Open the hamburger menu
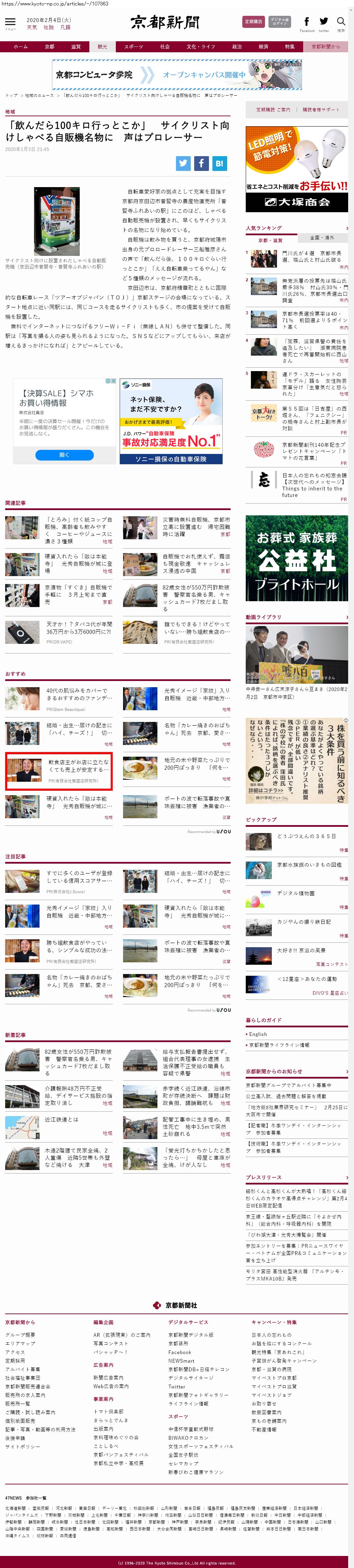 [10, 22]
